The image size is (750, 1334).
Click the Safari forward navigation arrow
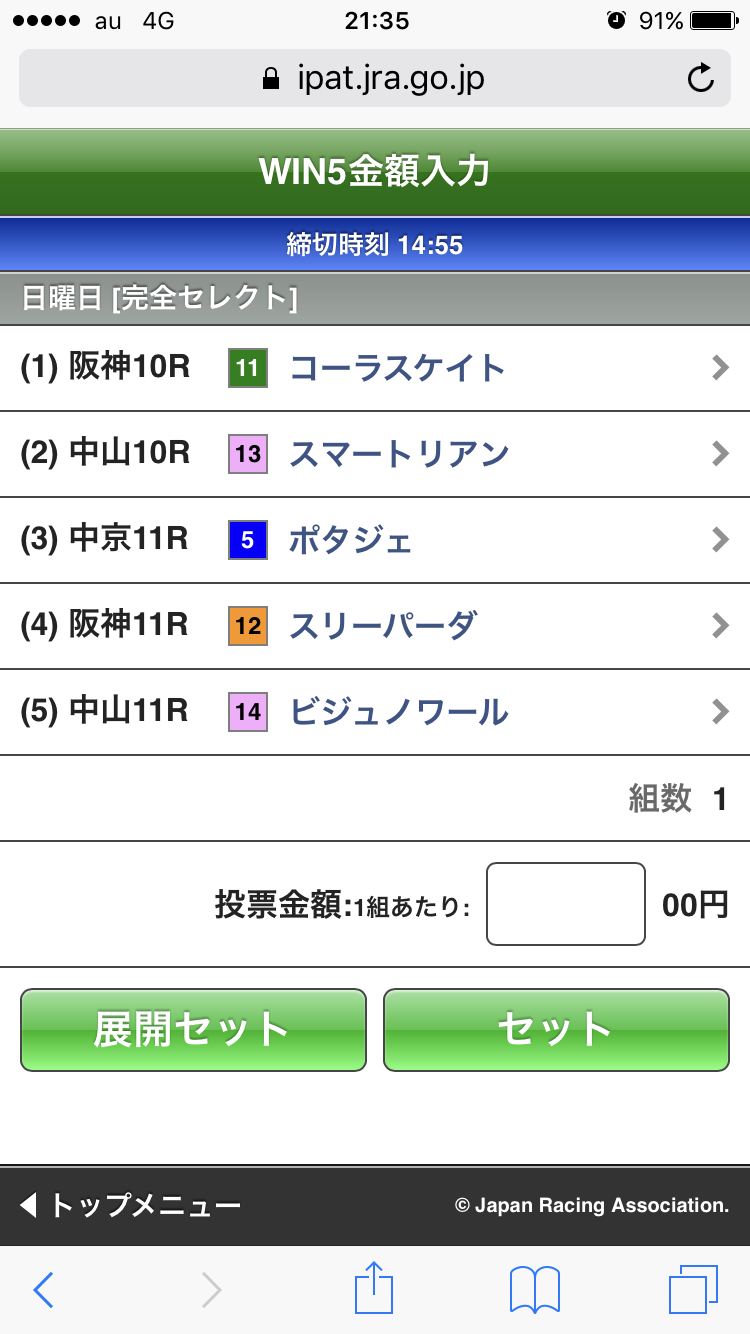coord(208,1290)
